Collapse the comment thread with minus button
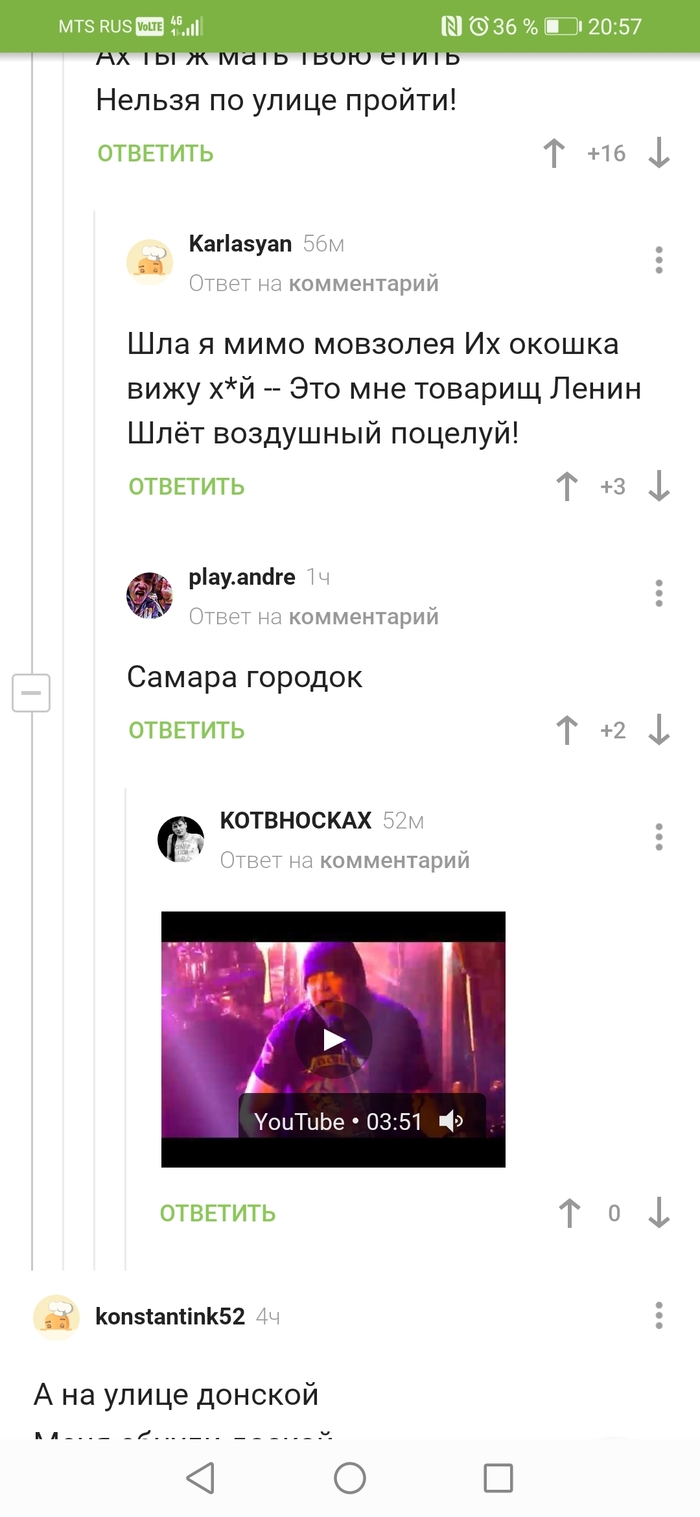This screenshot has height=1517, width=700. tap(31, 692)
